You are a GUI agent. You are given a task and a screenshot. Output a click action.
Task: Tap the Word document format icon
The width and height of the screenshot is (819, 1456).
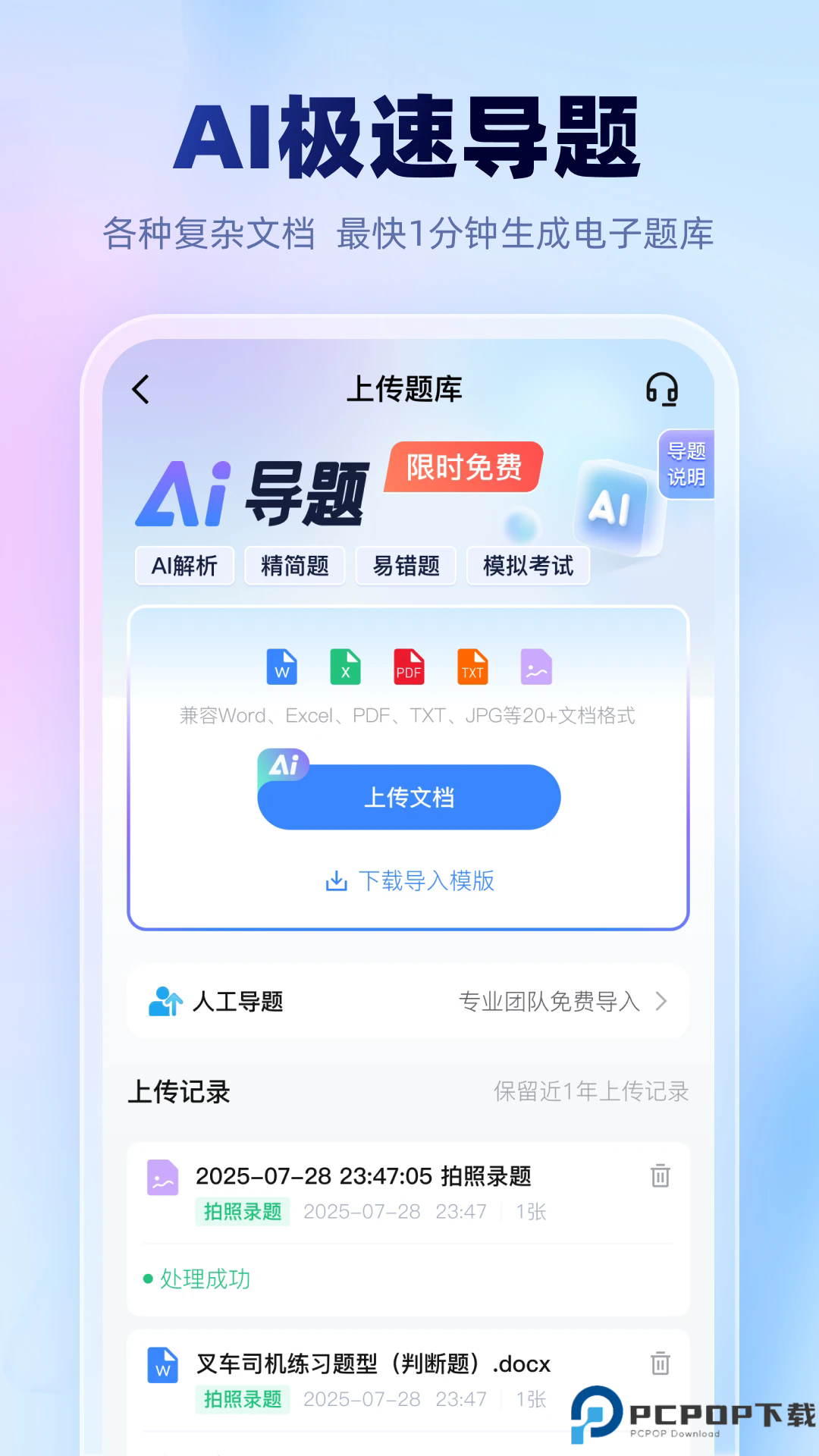[x=281, y=667]
